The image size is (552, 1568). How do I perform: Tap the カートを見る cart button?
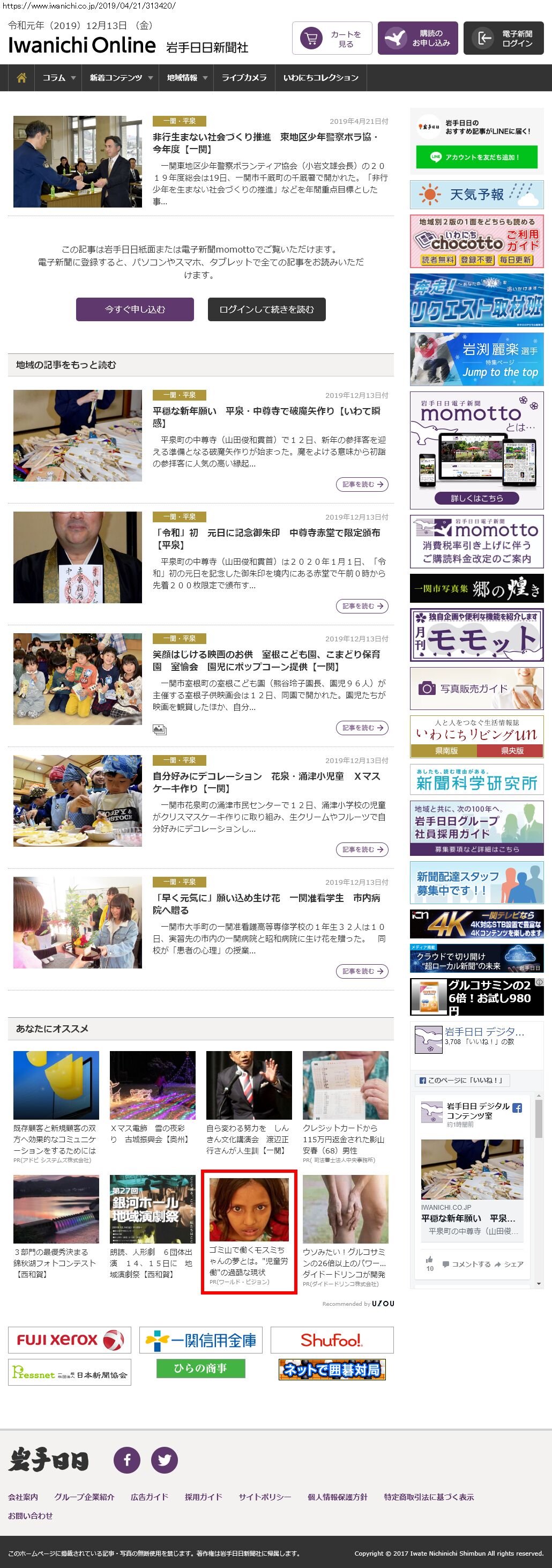[x=332, y=39]
